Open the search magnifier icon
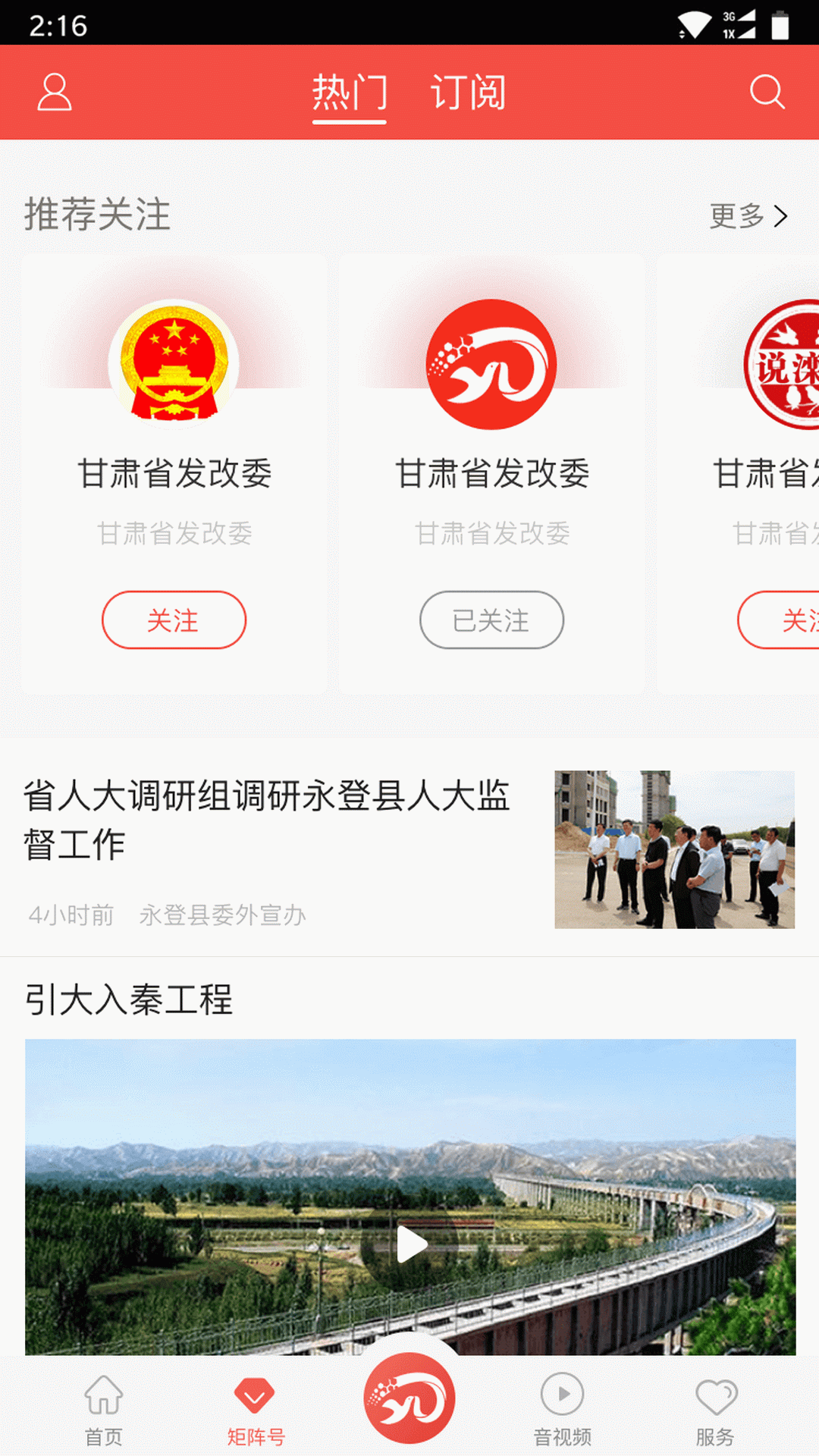819x1456 pixels. pos(767,93)
